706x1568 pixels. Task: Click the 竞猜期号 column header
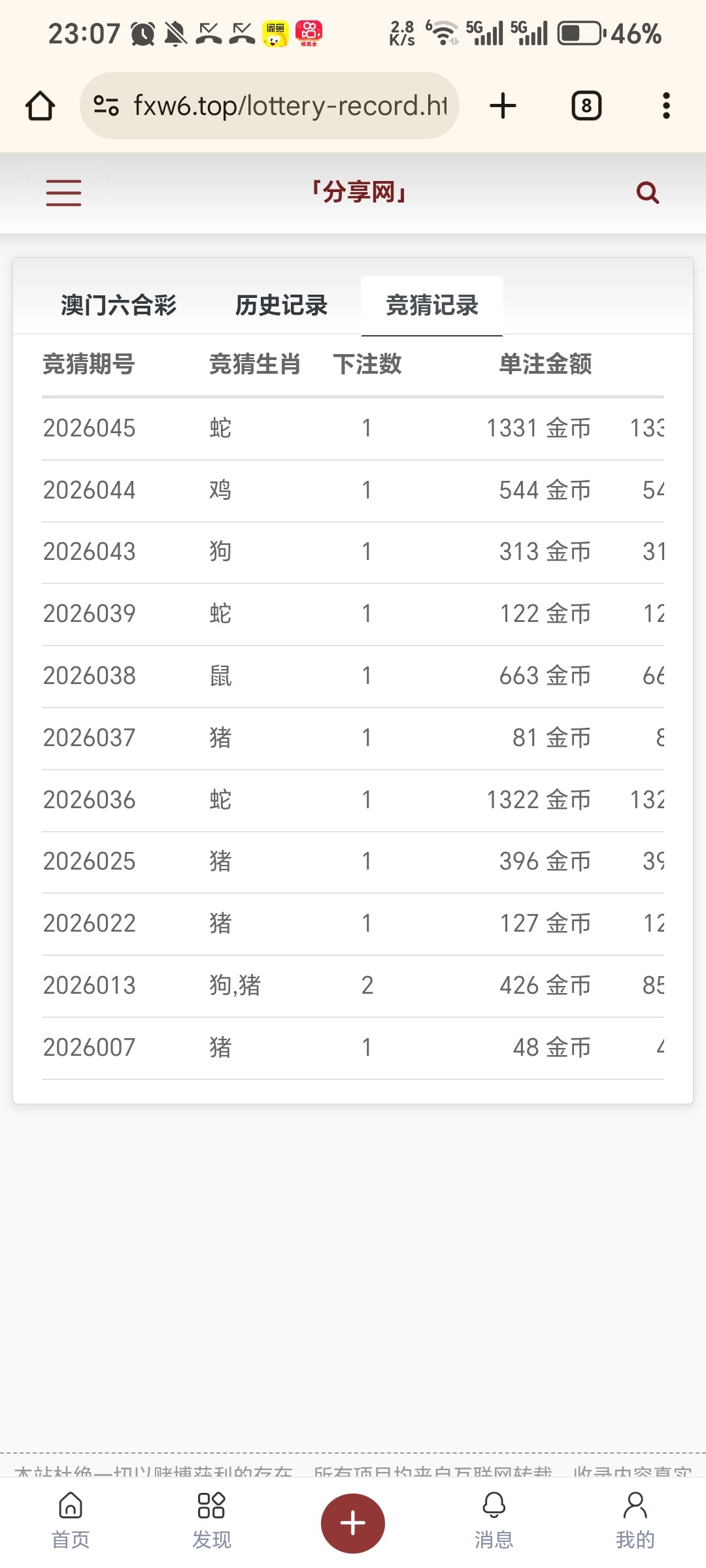[88, 366]
